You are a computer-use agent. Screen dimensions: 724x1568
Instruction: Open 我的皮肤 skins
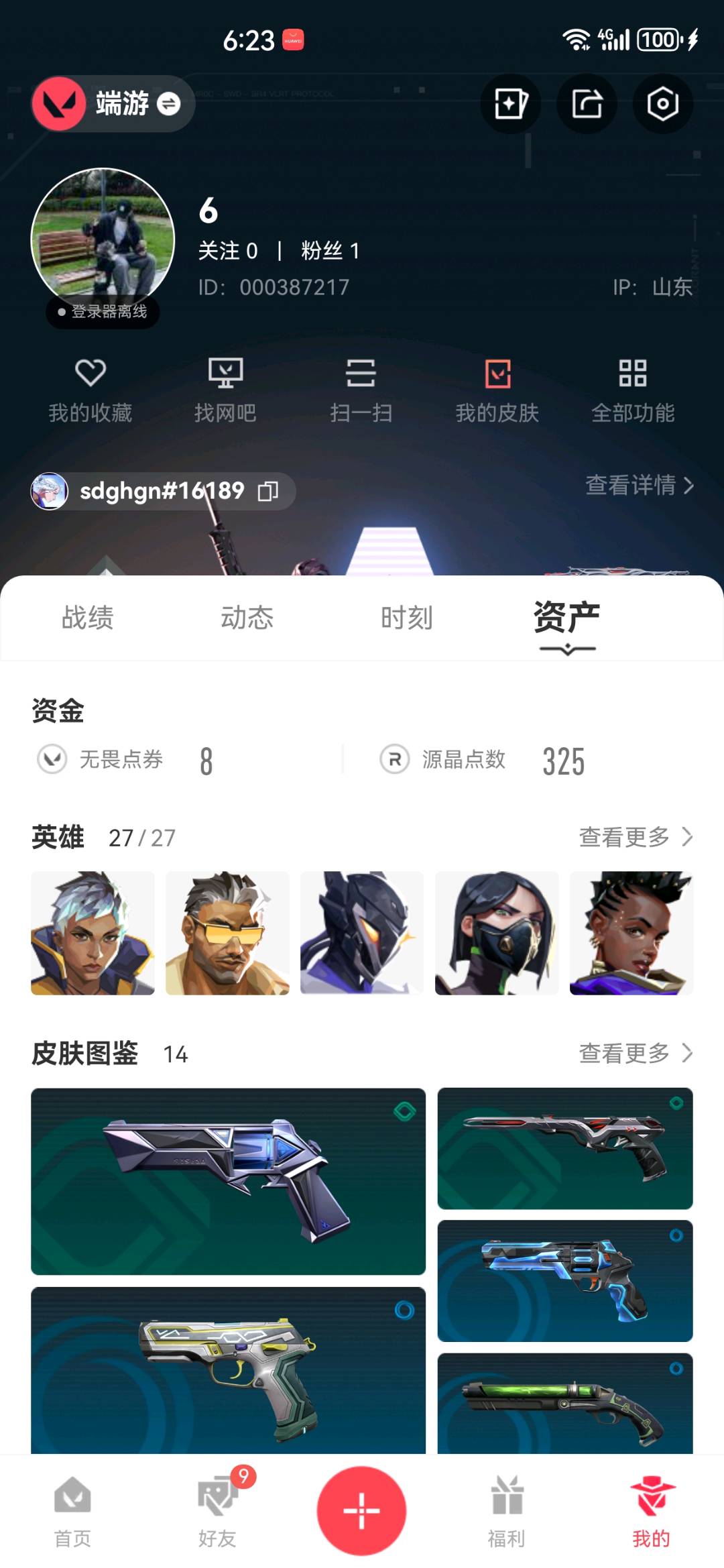click(x=497, y=390)
